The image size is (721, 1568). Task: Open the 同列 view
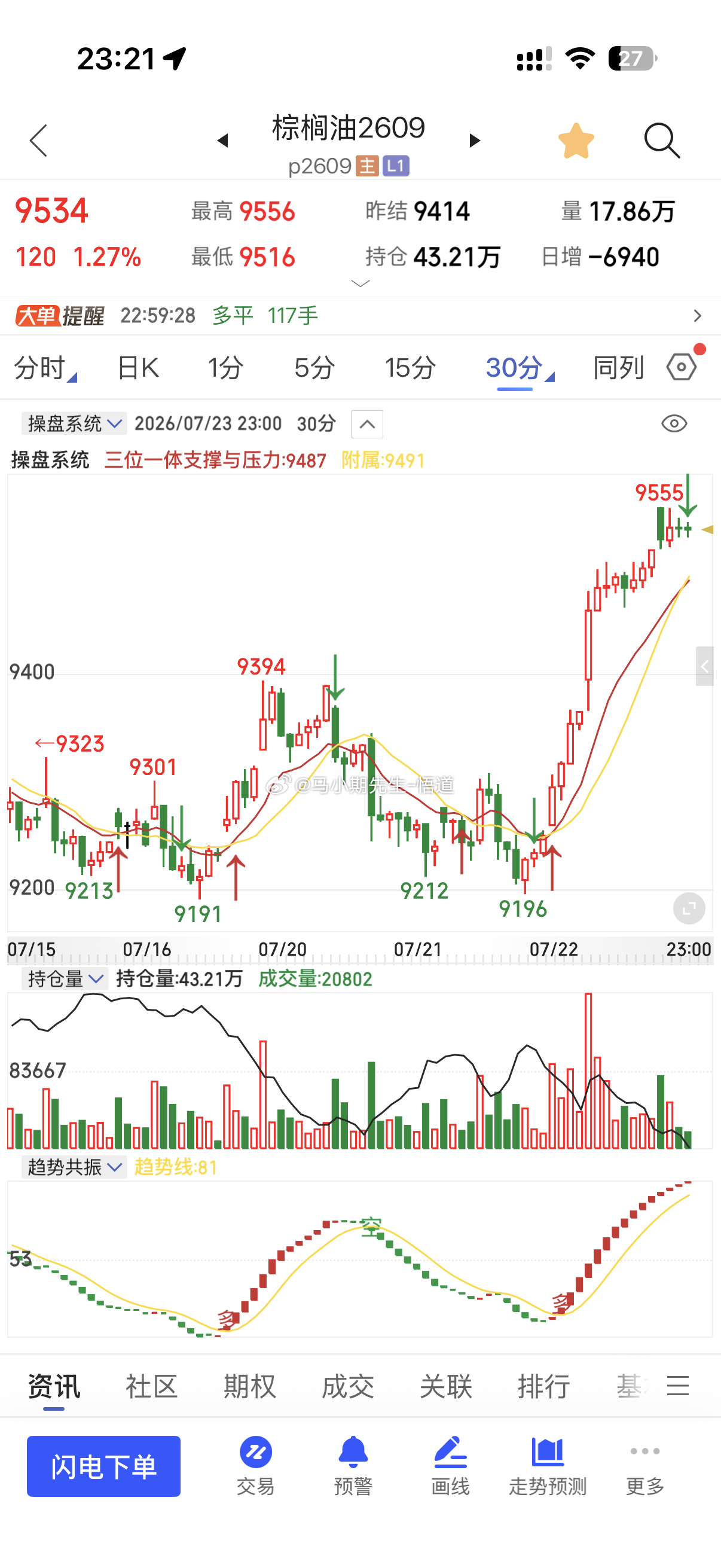(618, 368)
